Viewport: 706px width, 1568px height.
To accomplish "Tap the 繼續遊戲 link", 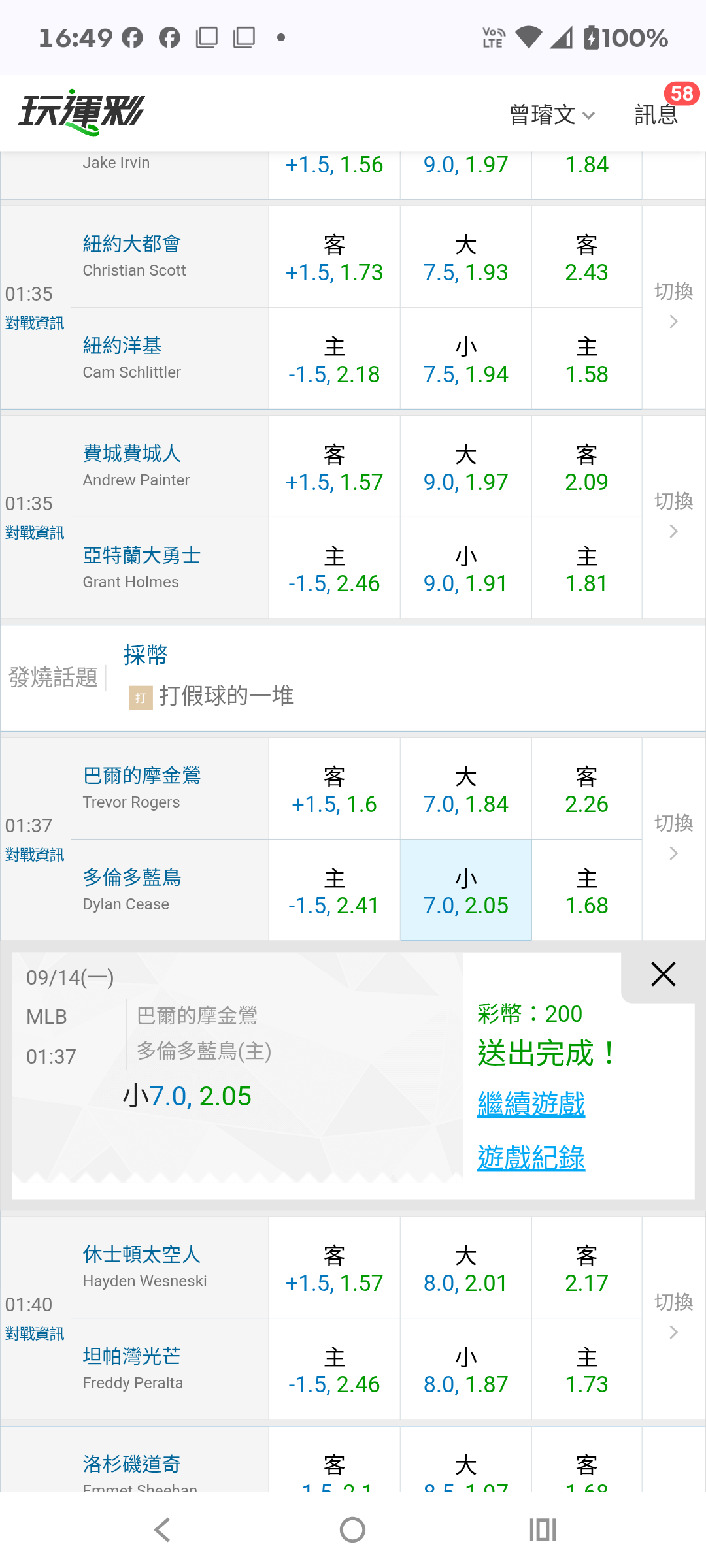I will pyautogui.click(x=531, y=1104).
